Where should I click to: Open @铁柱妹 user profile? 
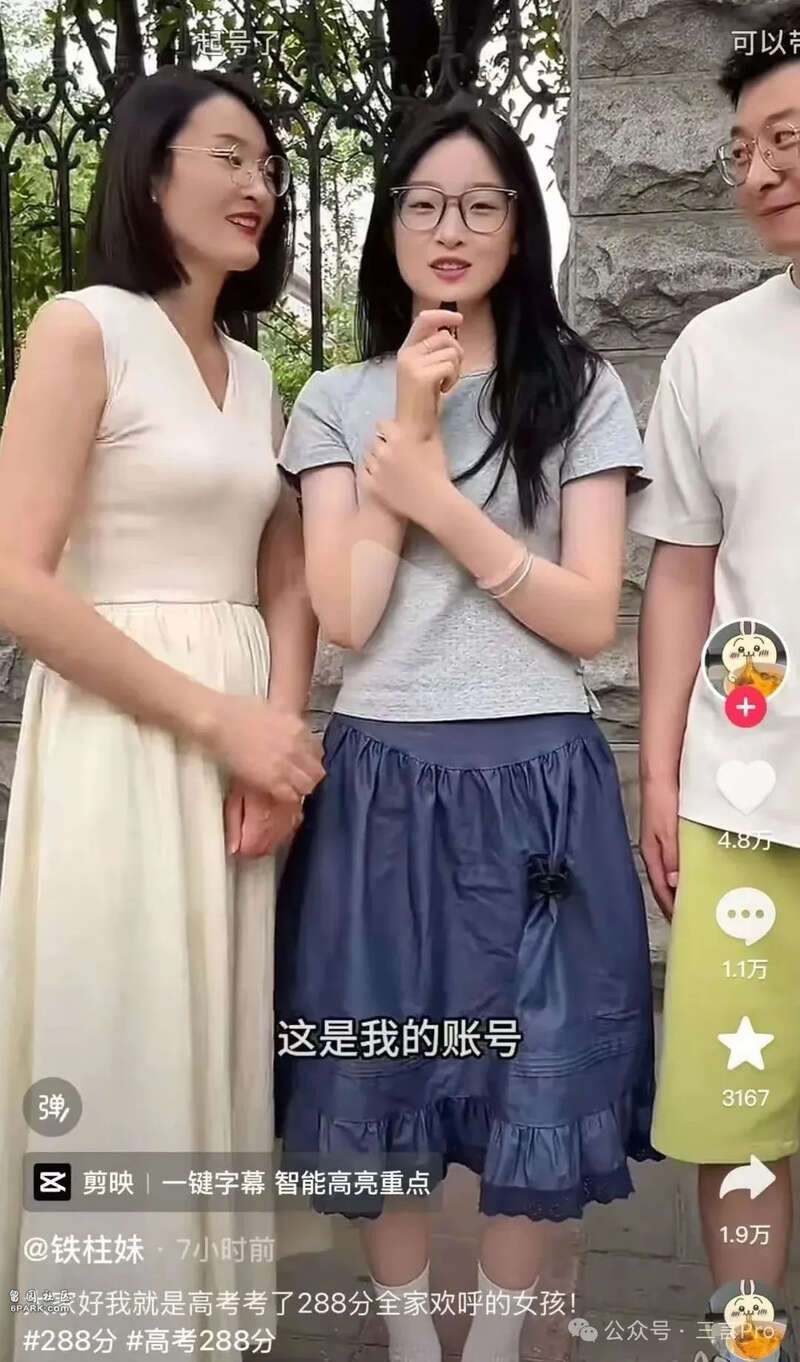[x=84, y=1249]
